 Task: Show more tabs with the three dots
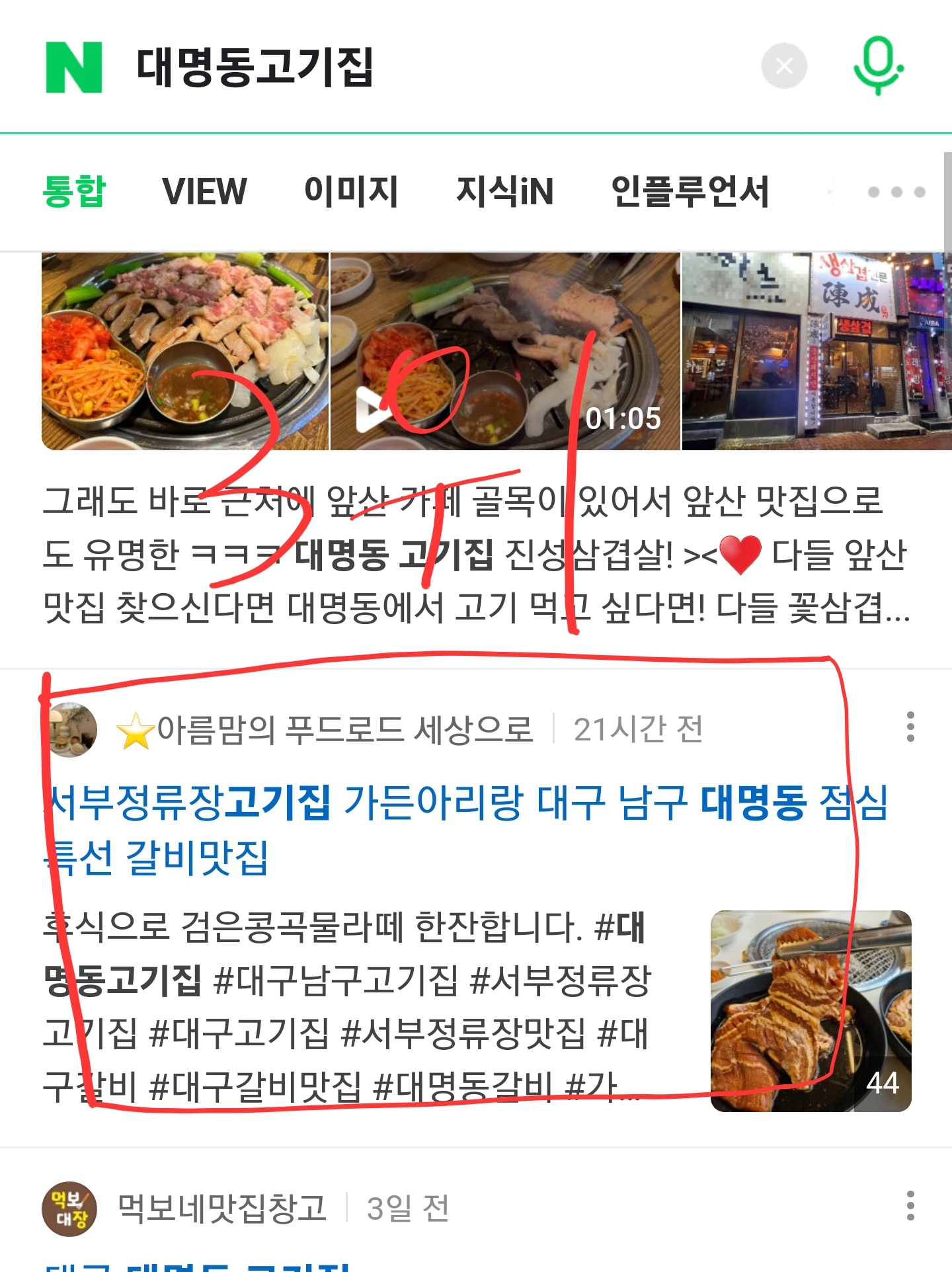(896, 192)
